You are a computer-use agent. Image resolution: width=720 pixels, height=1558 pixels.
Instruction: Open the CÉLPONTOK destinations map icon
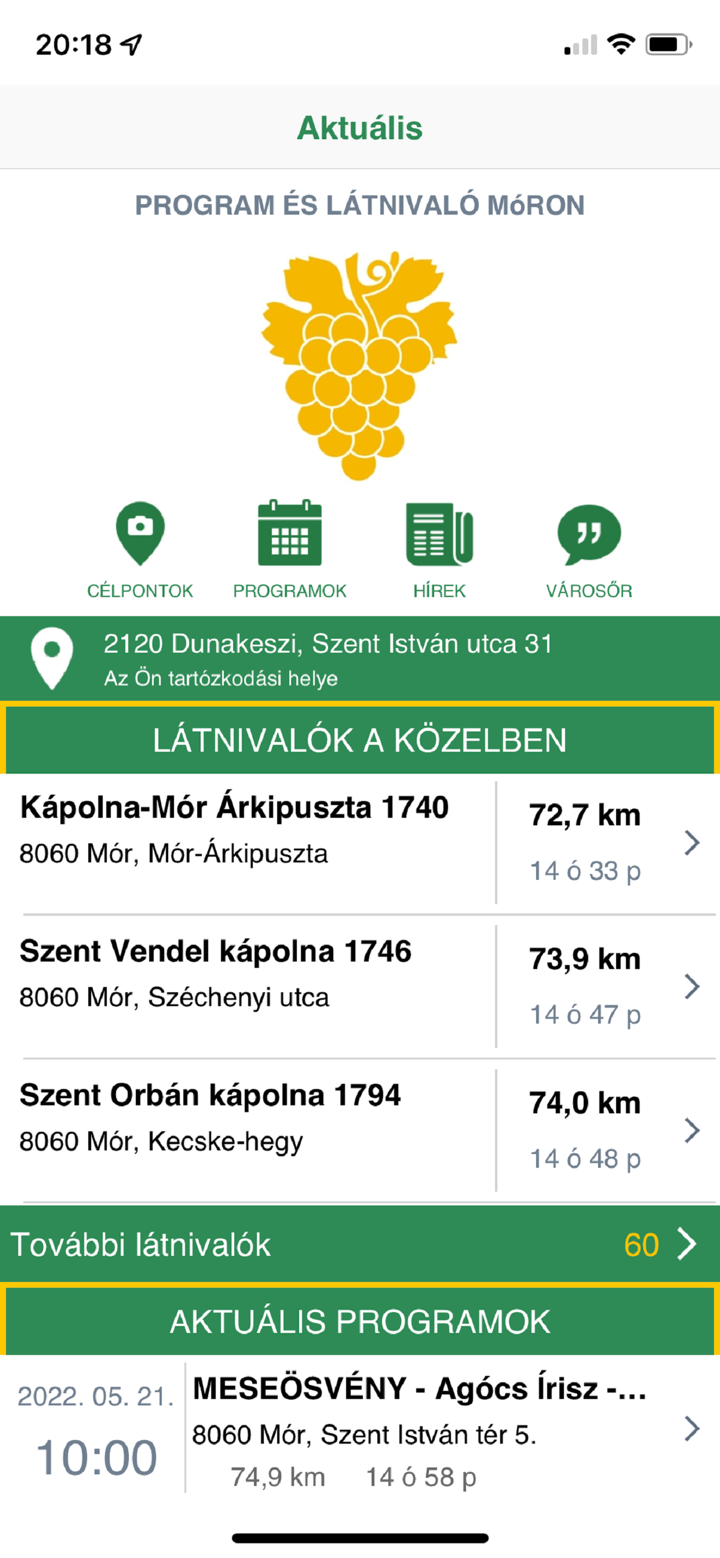pos(138,535)
